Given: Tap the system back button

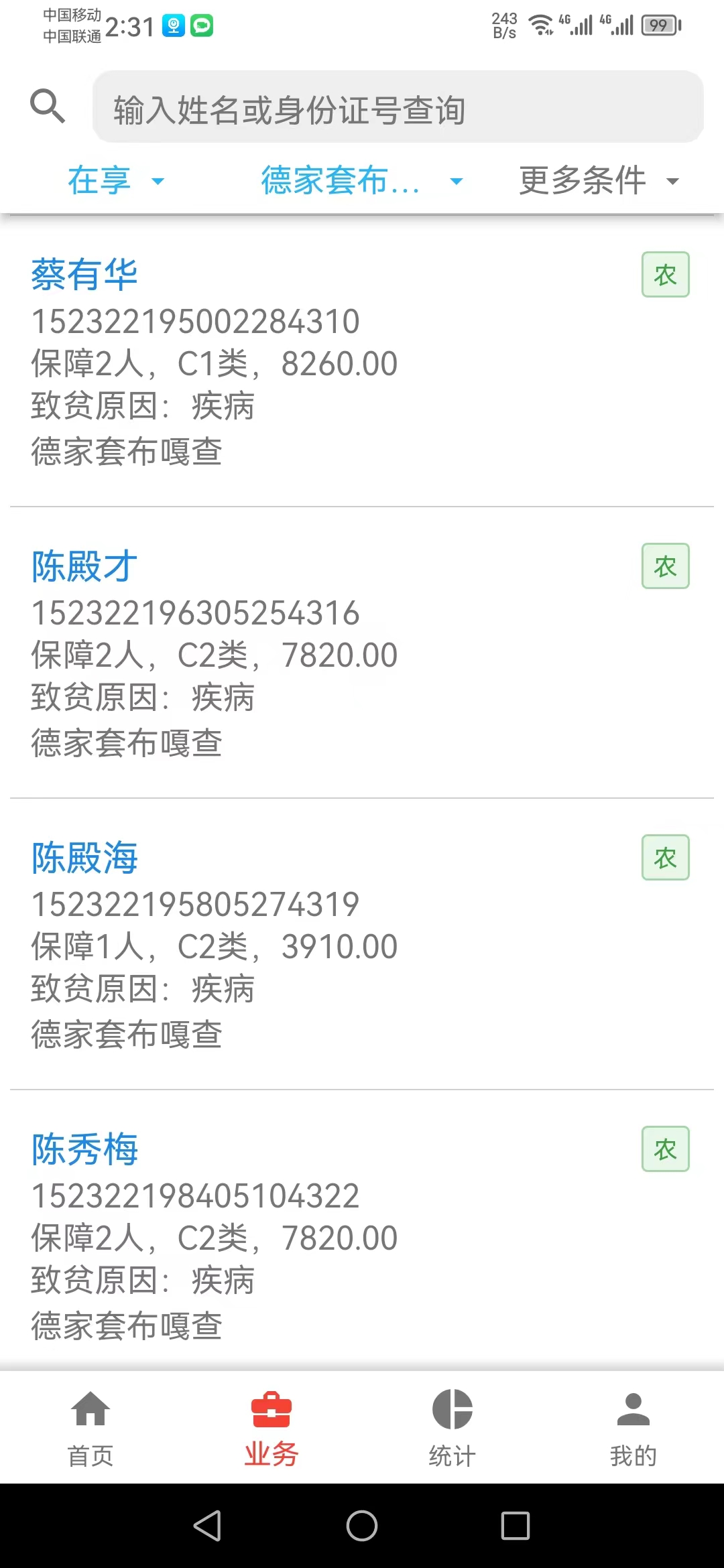Looking at the screenshot, I should 208,1526.
